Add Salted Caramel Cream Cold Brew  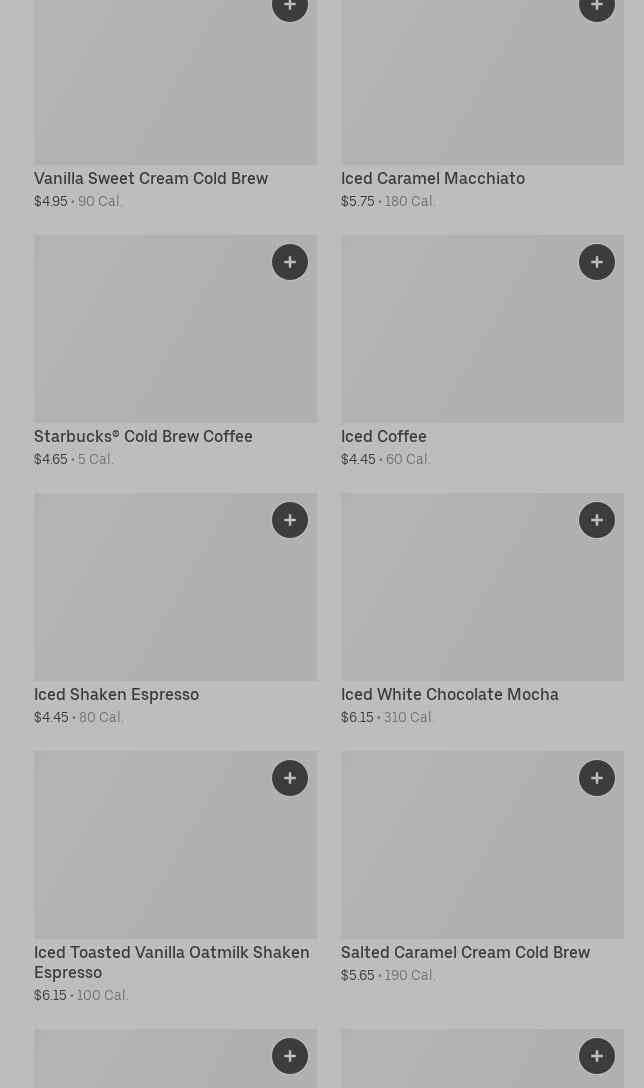597,778
